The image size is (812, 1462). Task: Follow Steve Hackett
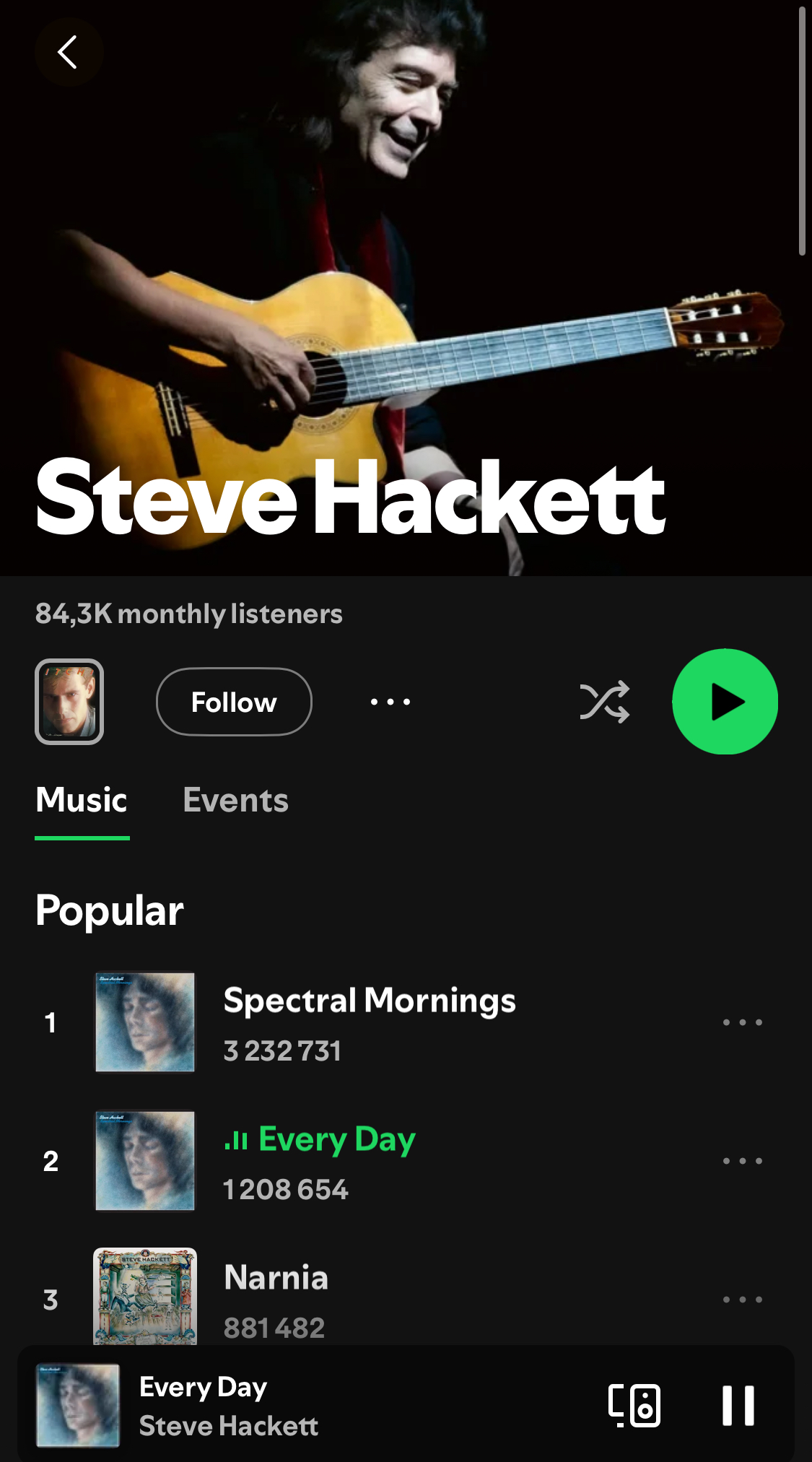(x=234, y=702)
